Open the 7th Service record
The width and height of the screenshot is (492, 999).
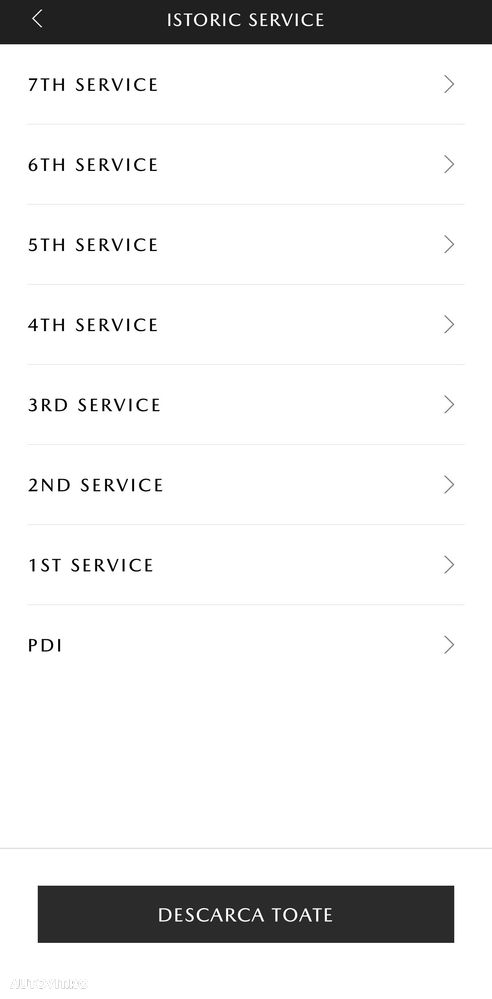tap(246, 84)
